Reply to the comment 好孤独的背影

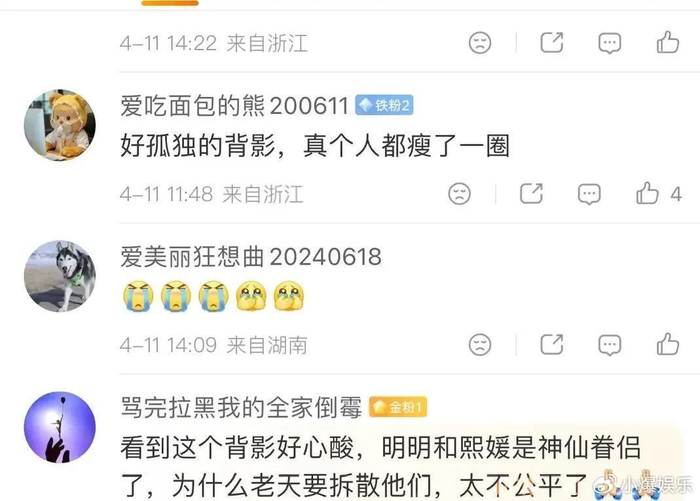click(589, 194)
